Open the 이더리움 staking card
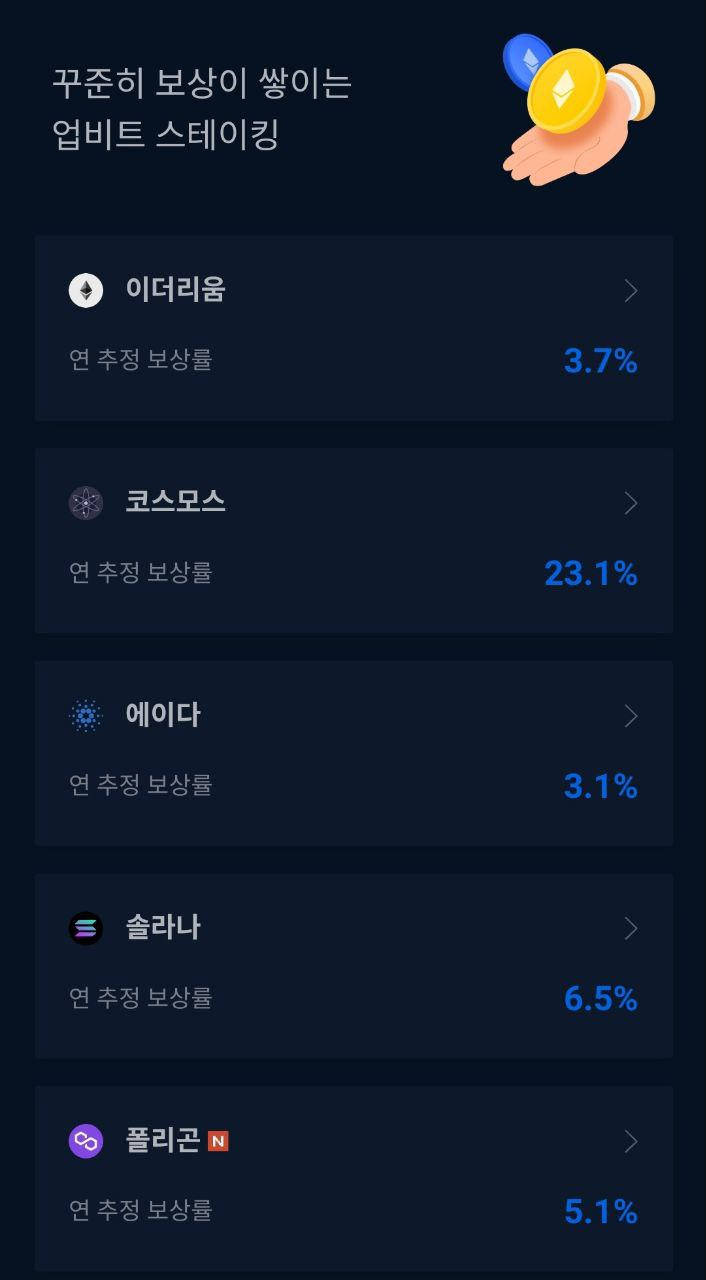706x1280 pixels. tap(353, 327)
